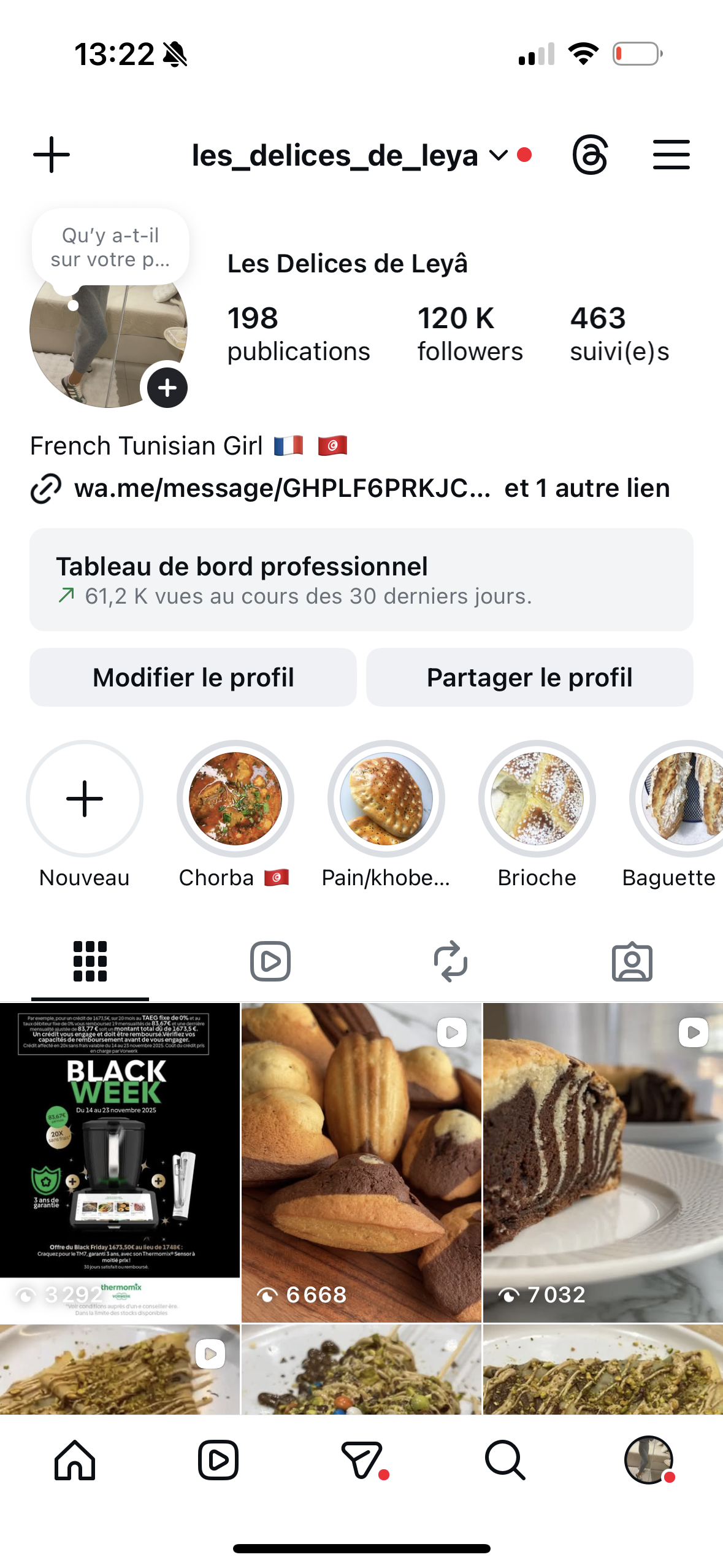723x1568 pixels.
Task: Tap Partager le profil
Action: click(530, 677)
